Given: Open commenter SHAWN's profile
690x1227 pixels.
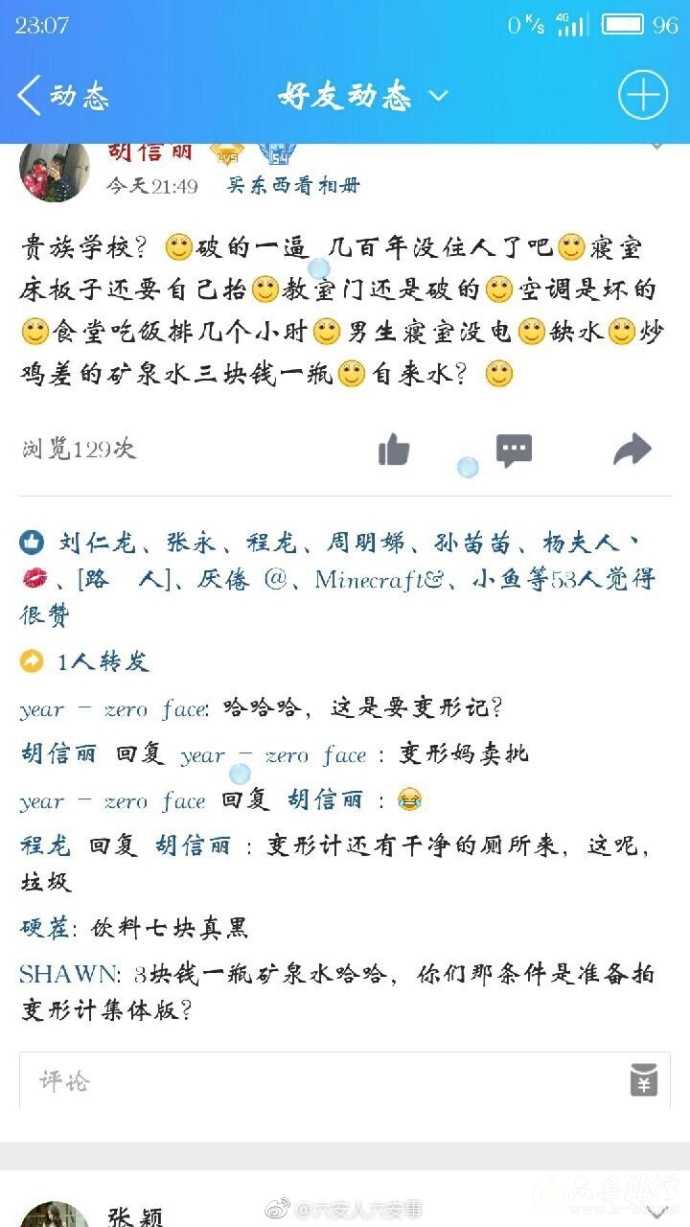Looking at the screenshot, I should [66, 973].
